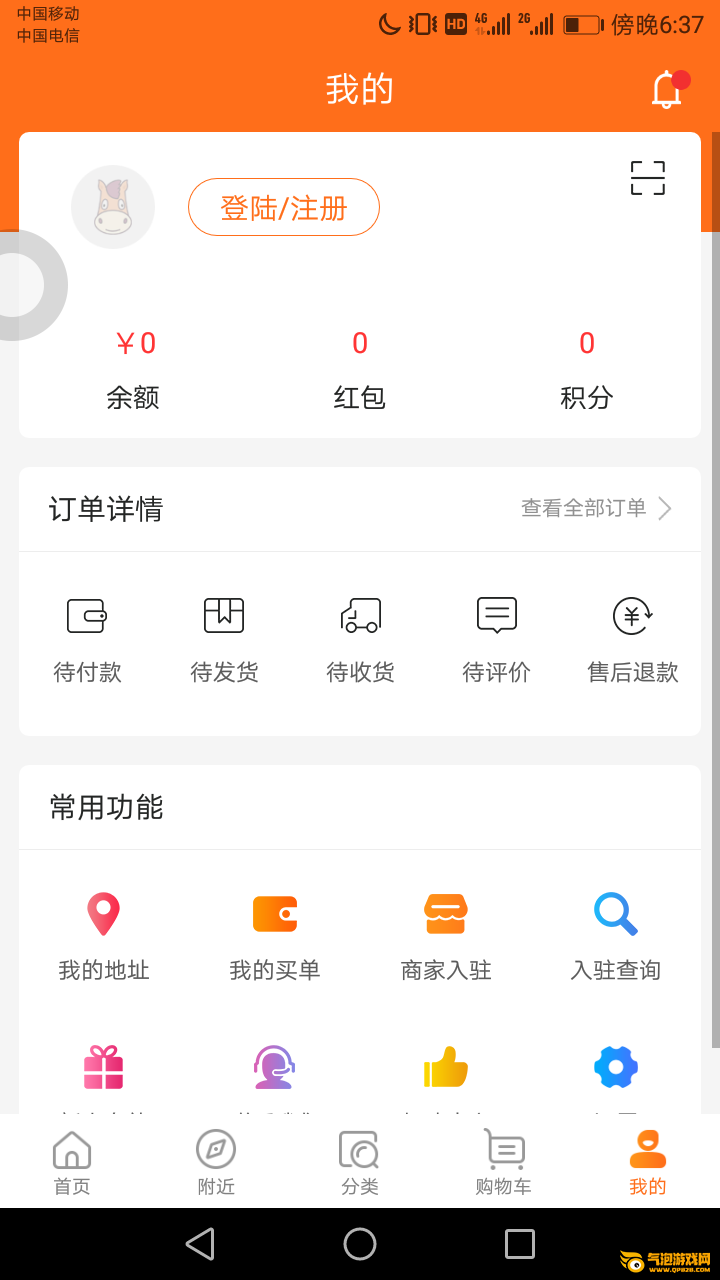Tap the 登陆/注册 button
This screenshot has width=720, height=1280.
(284, 207)
